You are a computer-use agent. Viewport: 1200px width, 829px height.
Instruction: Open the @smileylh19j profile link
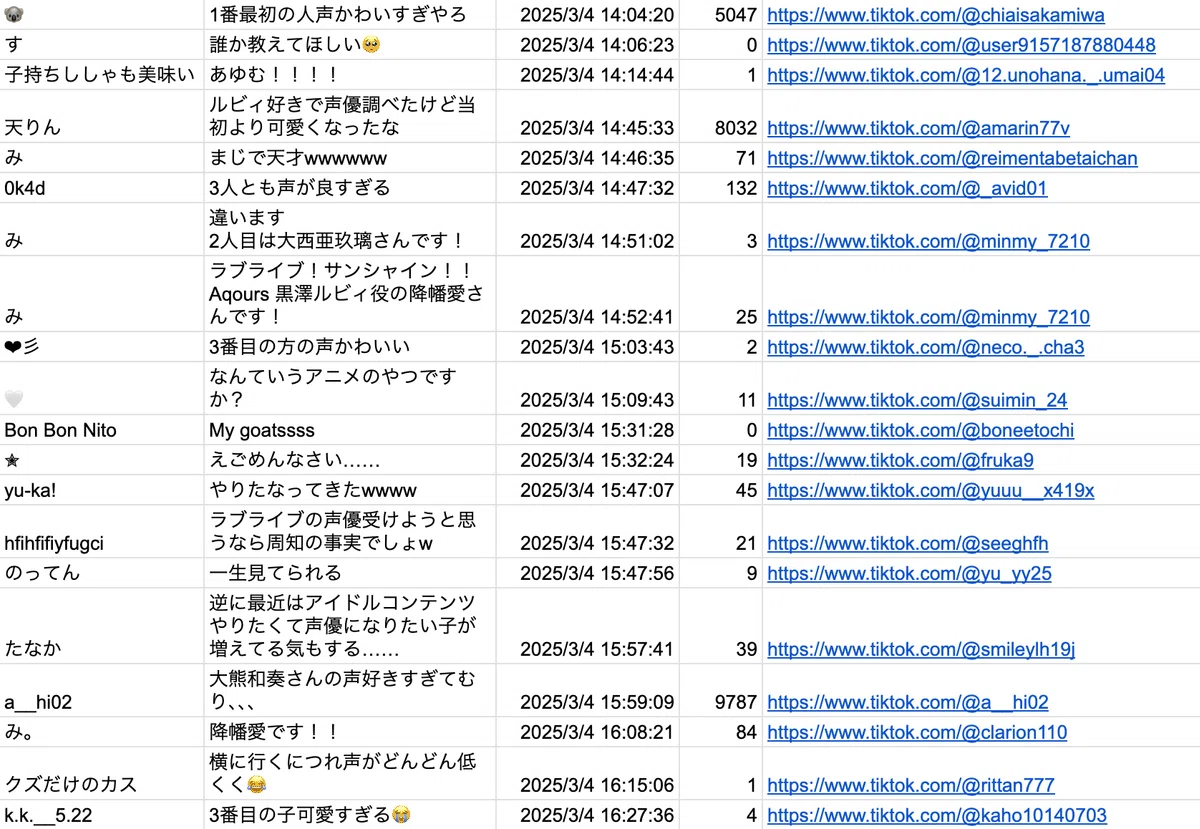[921, 650]
